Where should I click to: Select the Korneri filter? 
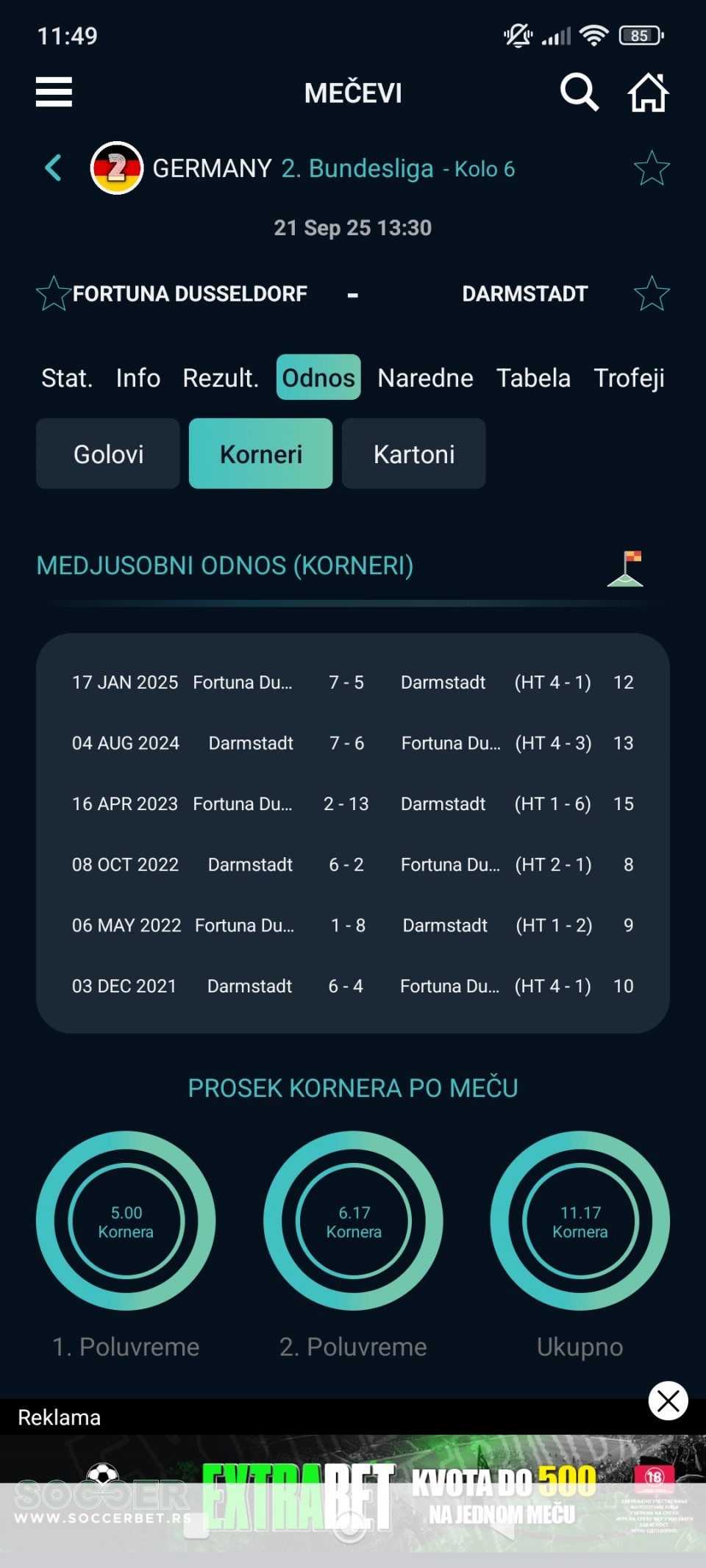point(261,454)
